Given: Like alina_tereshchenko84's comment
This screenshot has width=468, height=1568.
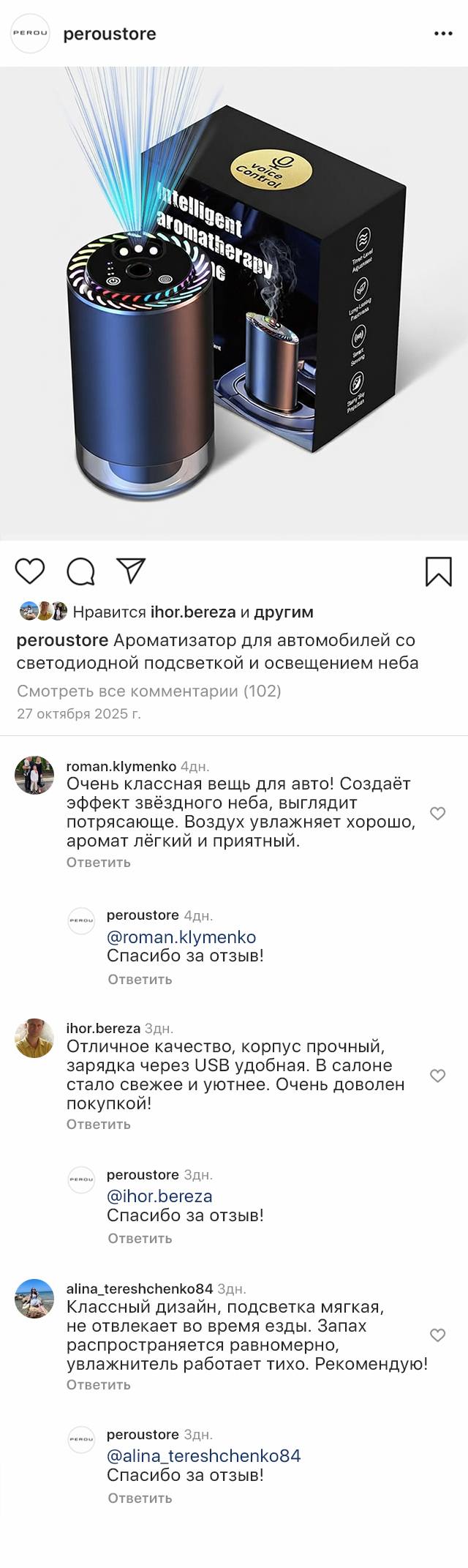Looking at the screenshot, I should click(x=437, y=1335).
